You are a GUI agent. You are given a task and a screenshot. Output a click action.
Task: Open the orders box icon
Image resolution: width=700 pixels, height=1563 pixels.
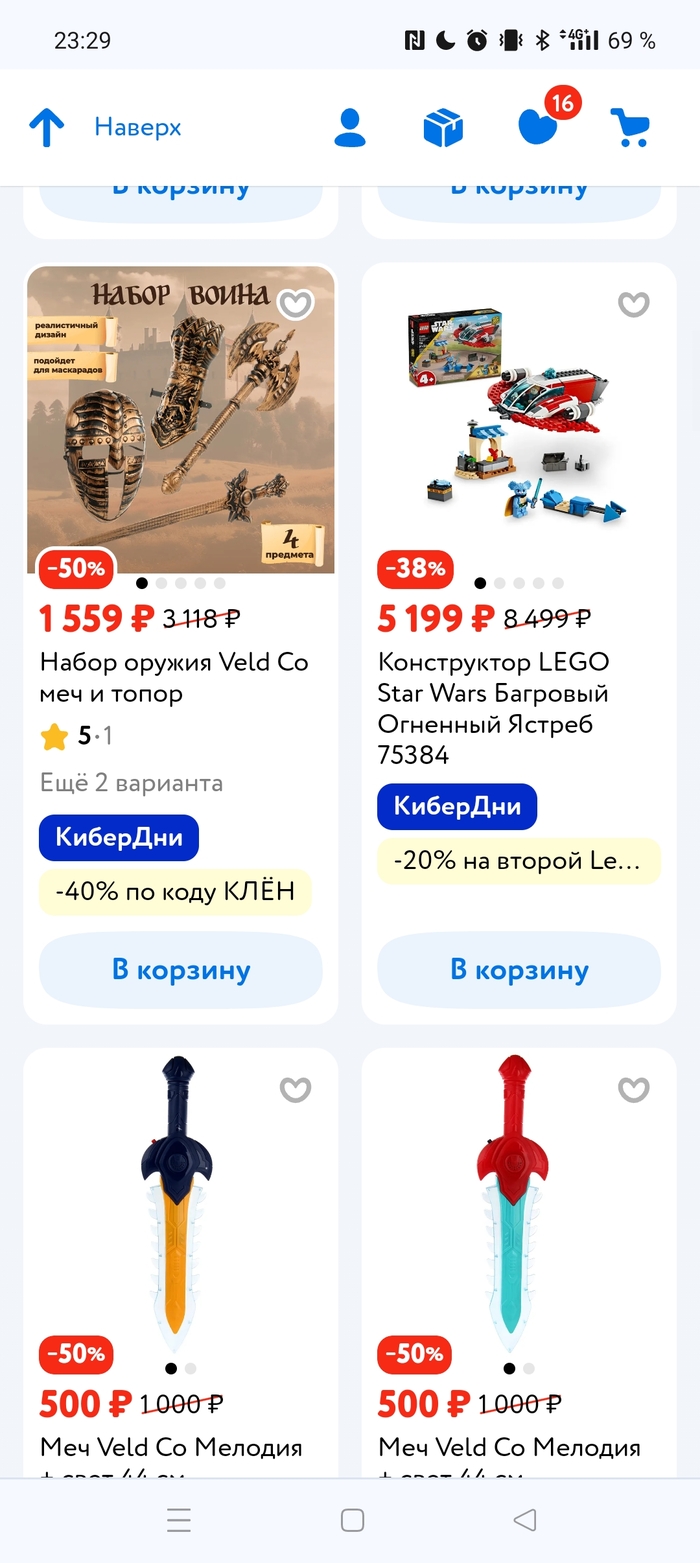pyautogui.click(x=443, y=128)
